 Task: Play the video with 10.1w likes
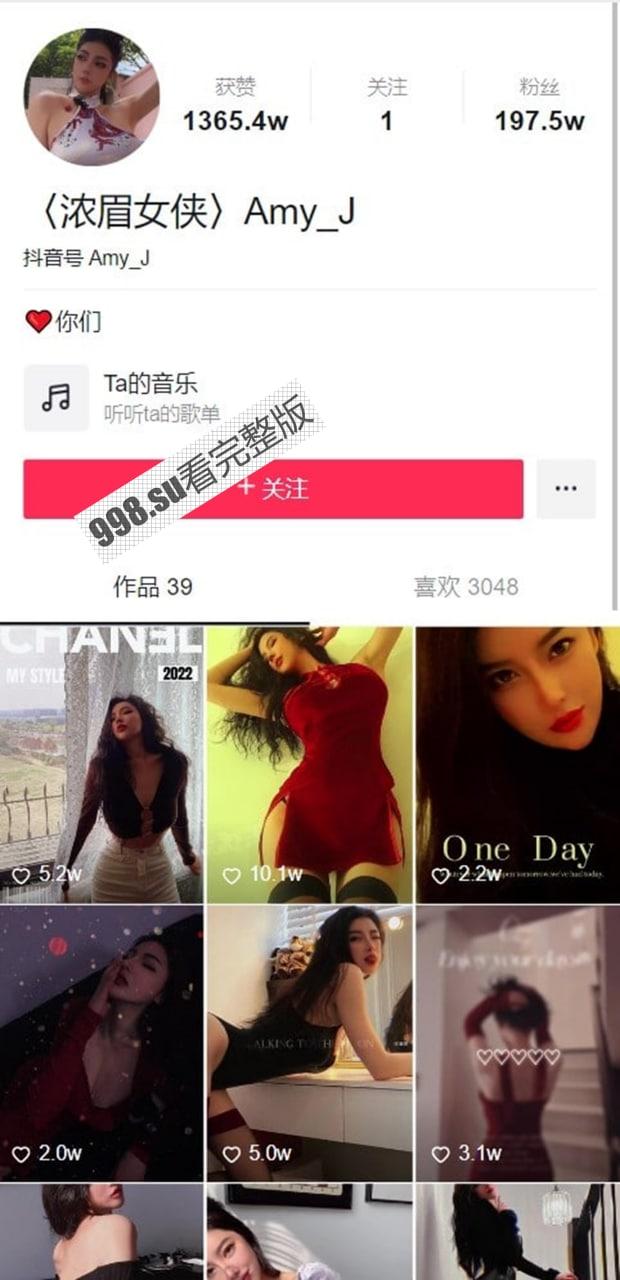309,765
